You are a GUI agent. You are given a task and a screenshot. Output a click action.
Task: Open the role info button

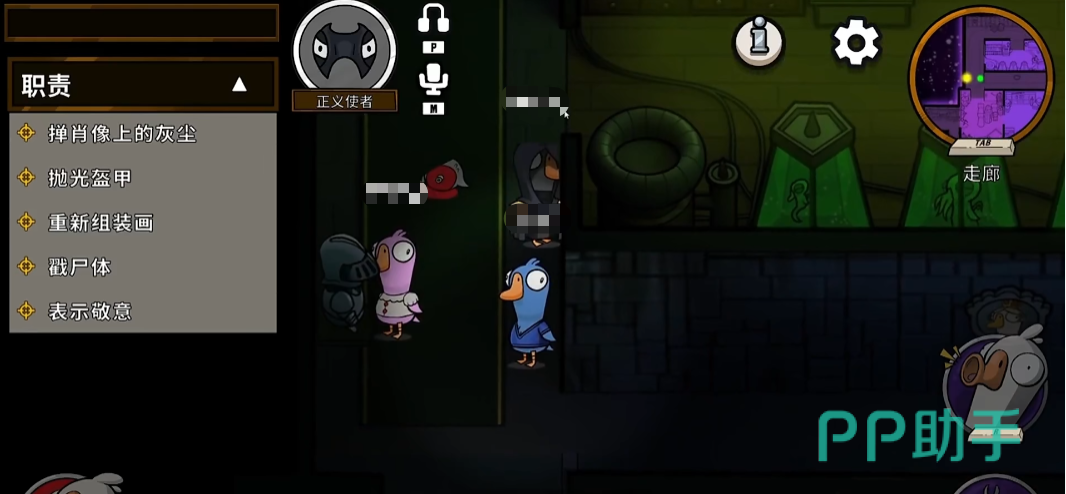[x=759, y=42]
